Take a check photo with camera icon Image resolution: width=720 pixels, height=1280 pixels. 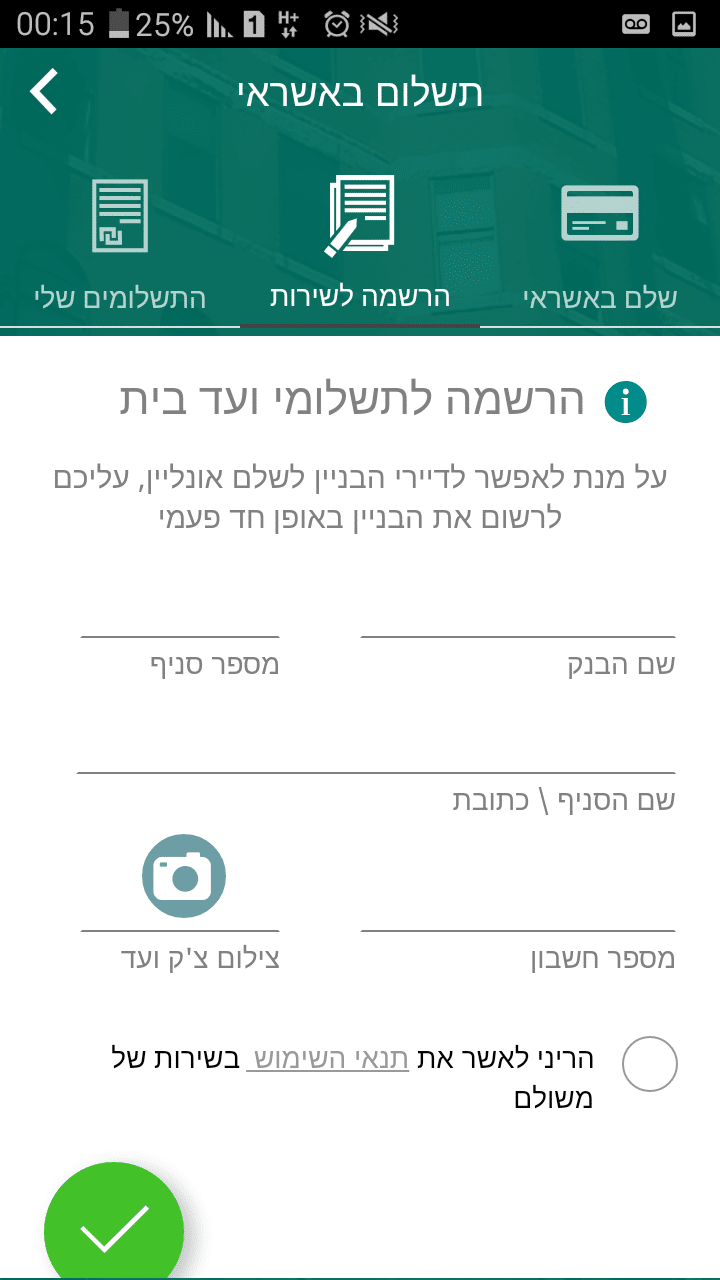(184, 876)
